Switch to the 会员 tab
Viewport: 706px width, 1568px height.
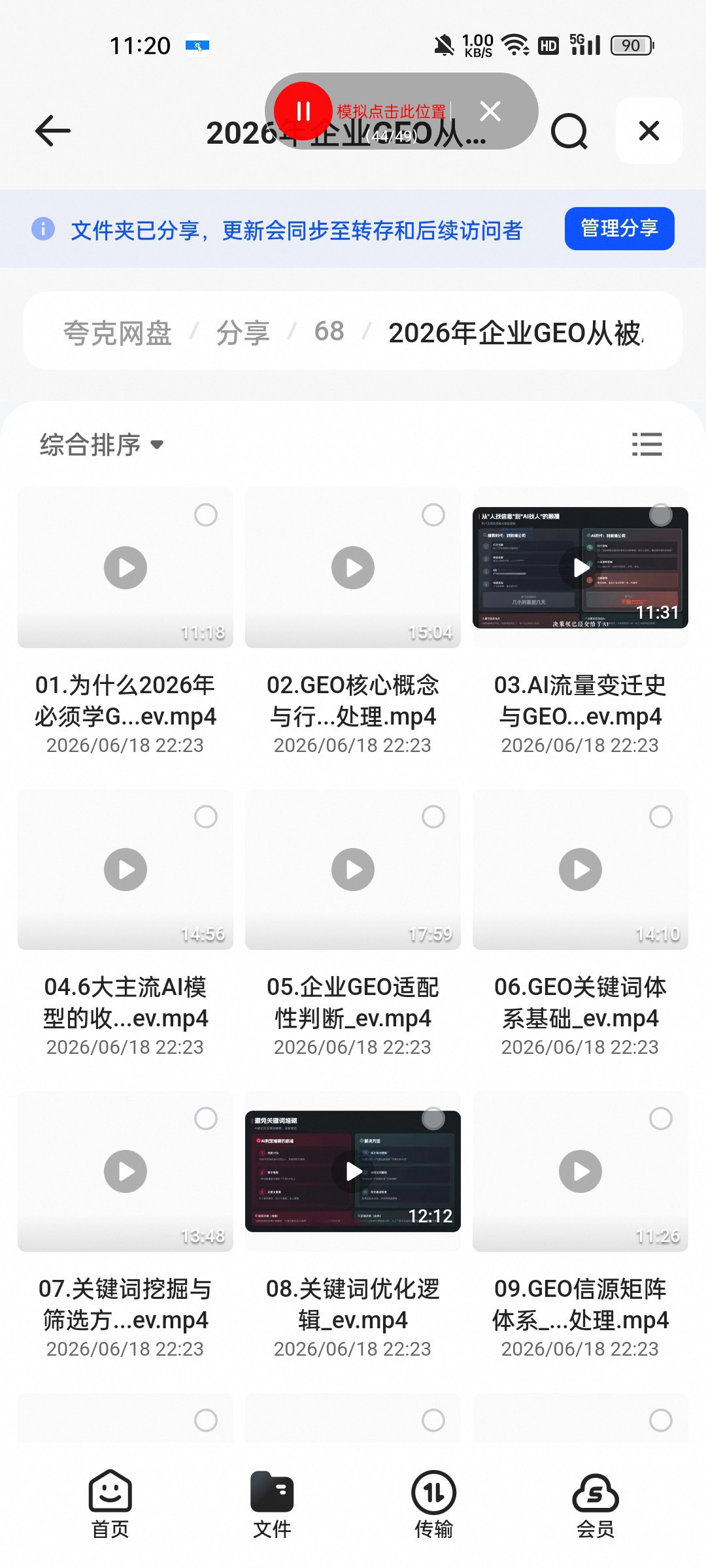(595, 1504)
